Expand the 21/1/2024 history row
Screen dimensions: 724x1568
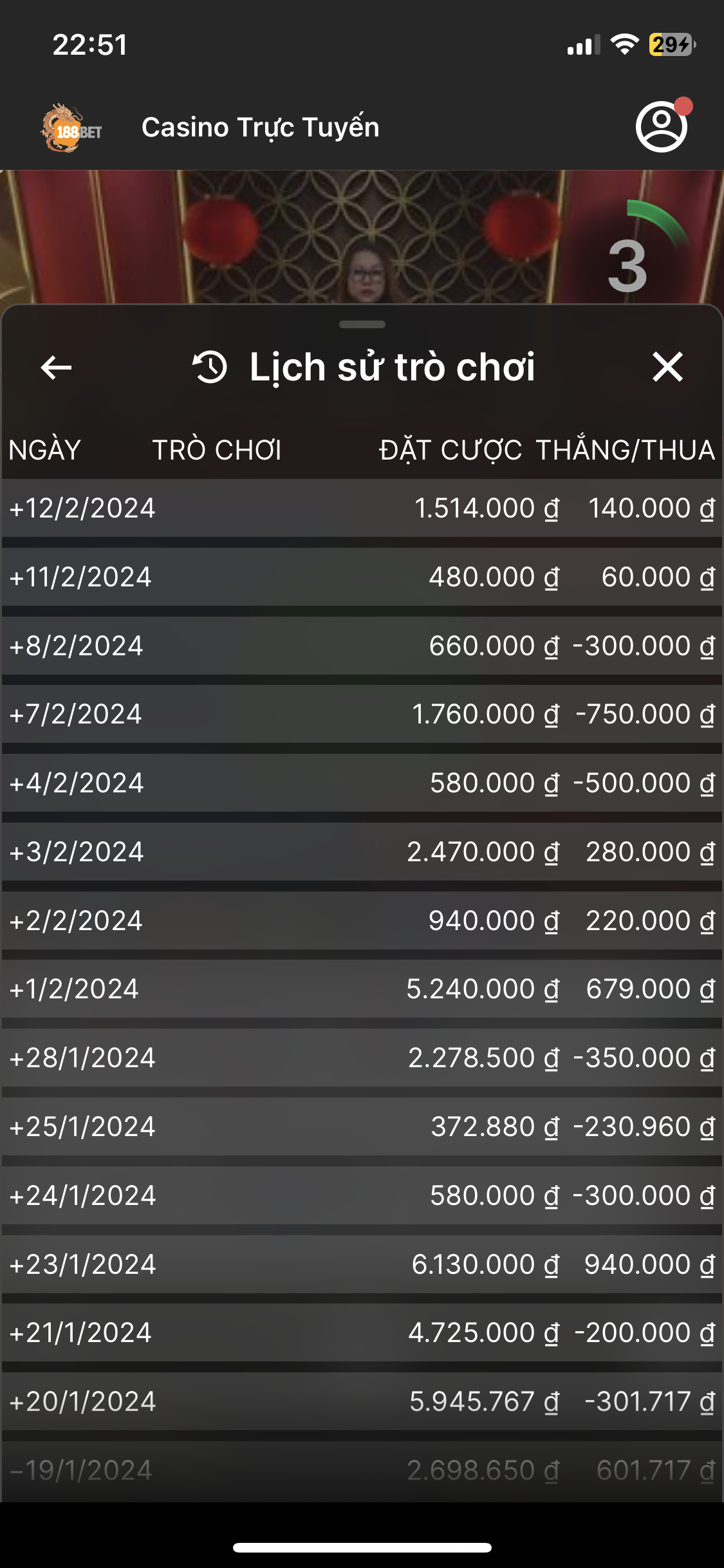(80, 1333)
